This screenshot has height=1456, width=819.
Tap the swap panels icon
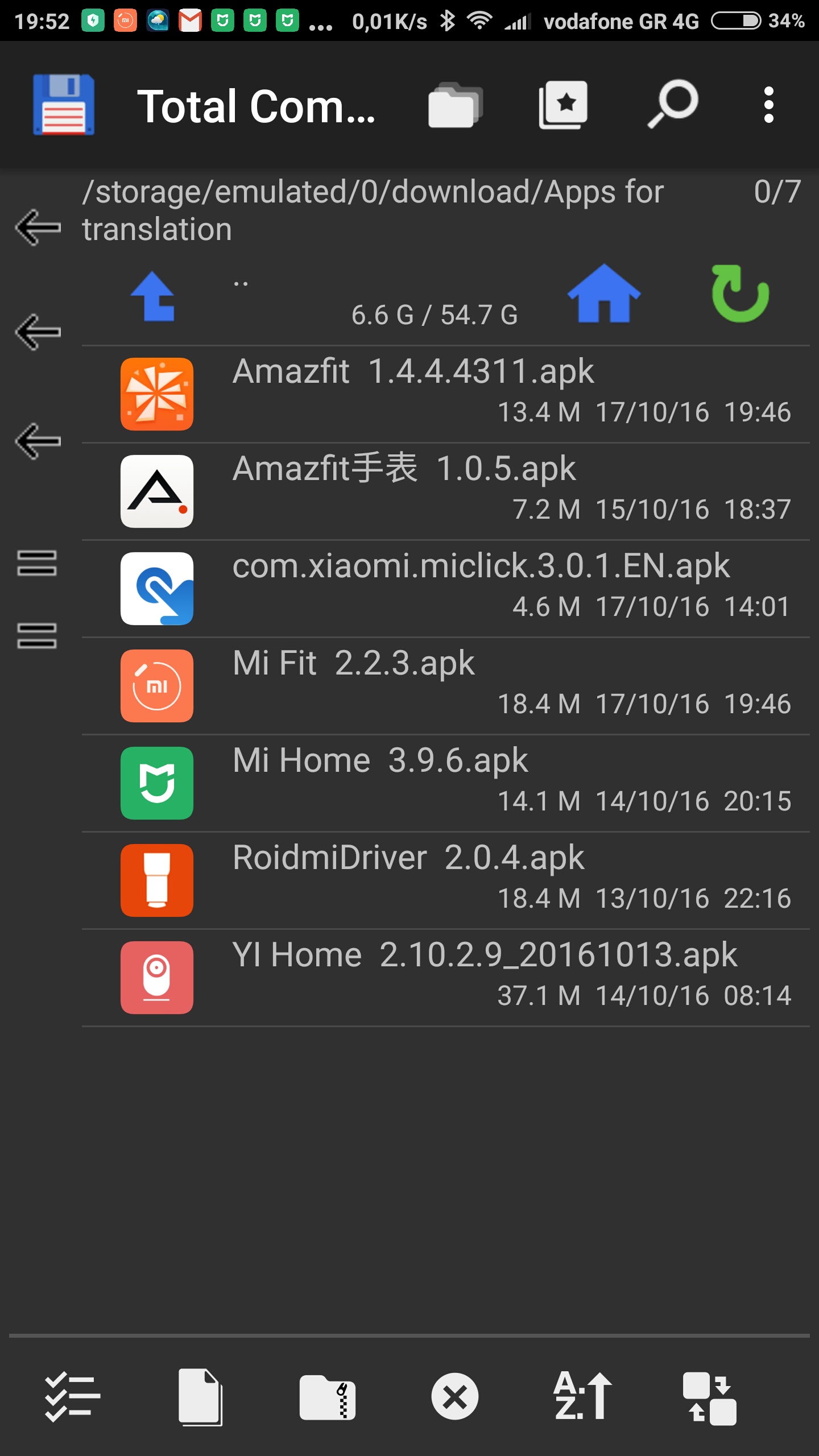click(710, 1397)
